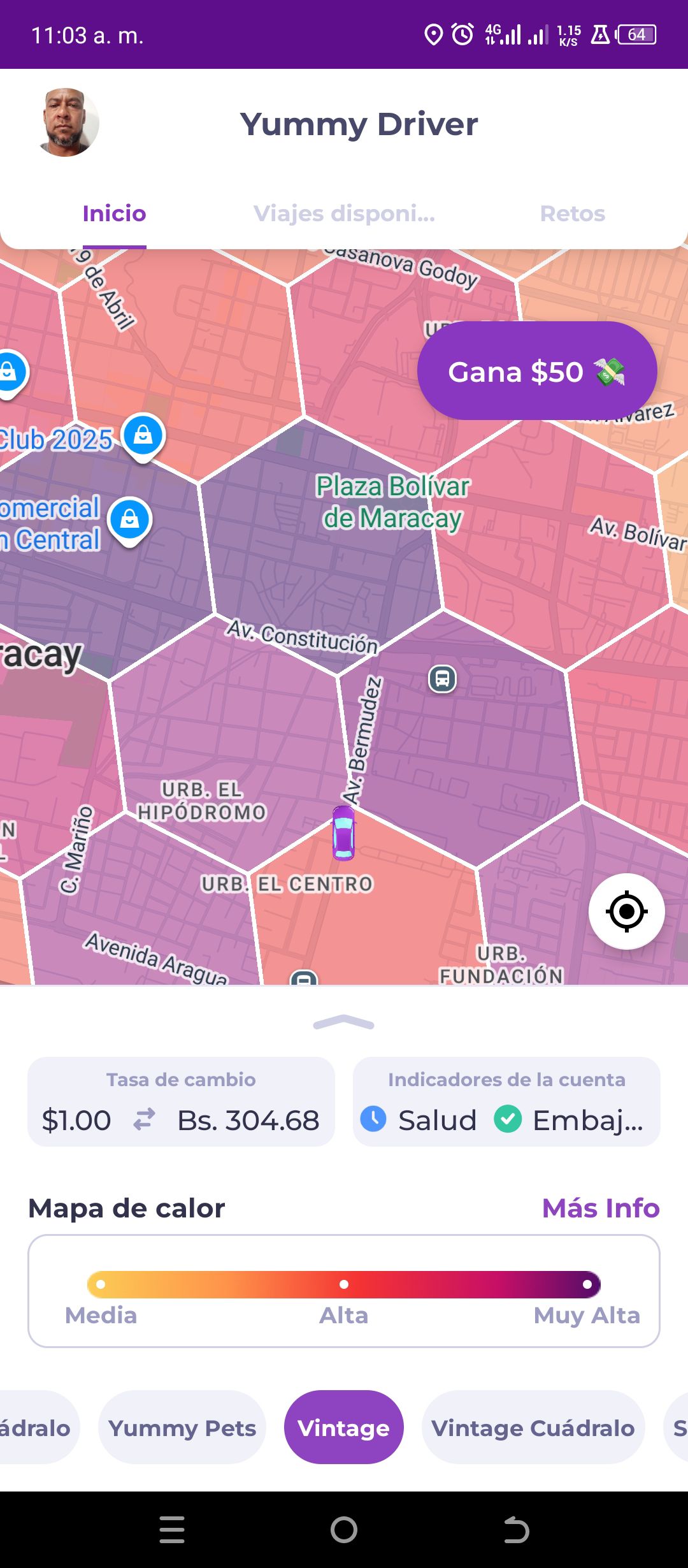Open the driver profile photo
The width and height of the screenshot is (688, 1568).
click(x=66, y=122)
